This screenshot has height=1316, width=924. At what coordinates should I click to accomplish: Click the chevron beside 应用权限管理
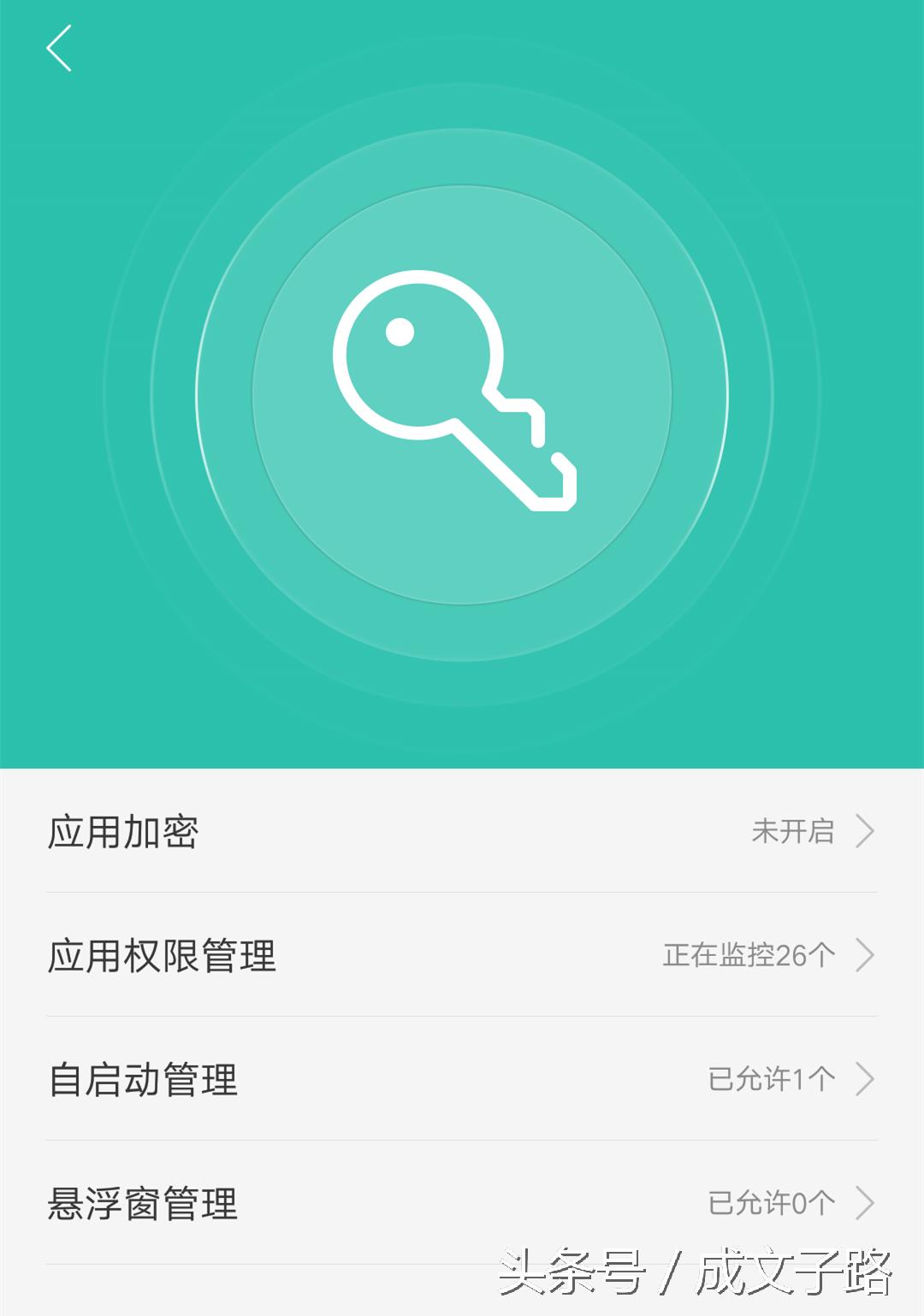[868, 956]
